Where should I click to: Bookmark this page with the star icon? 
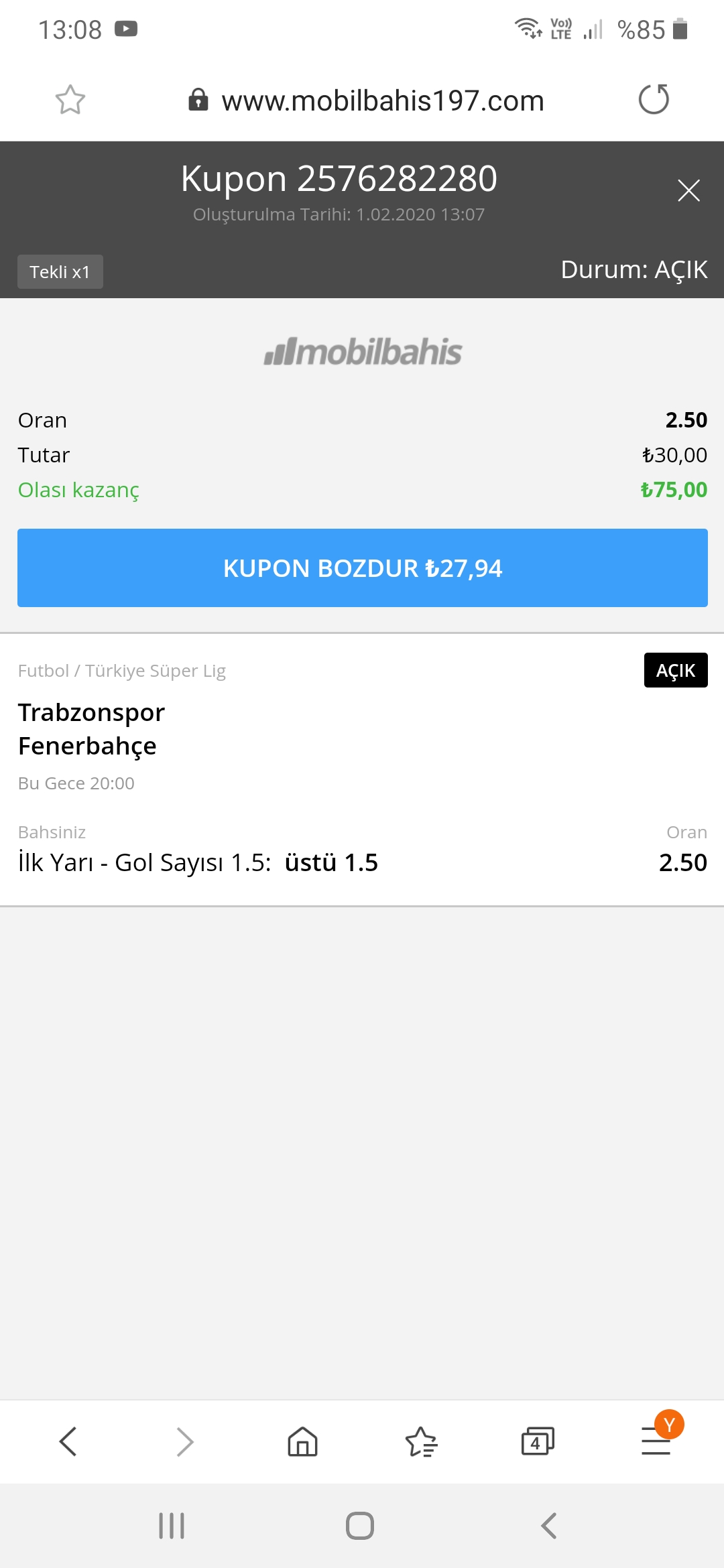point(70,101)
